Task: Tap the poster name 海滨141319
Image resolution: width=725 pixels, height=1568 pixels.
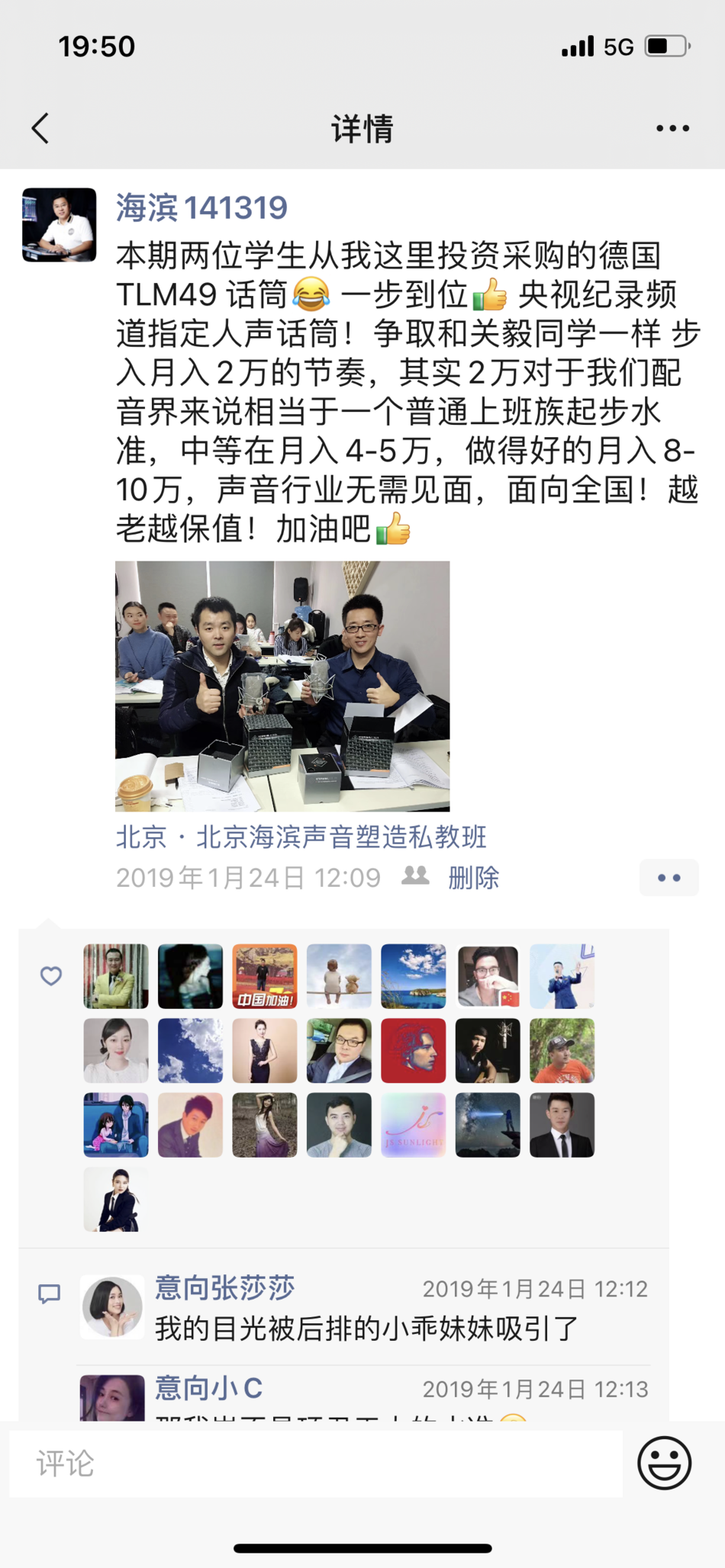Action: click(x=201, y=207)
